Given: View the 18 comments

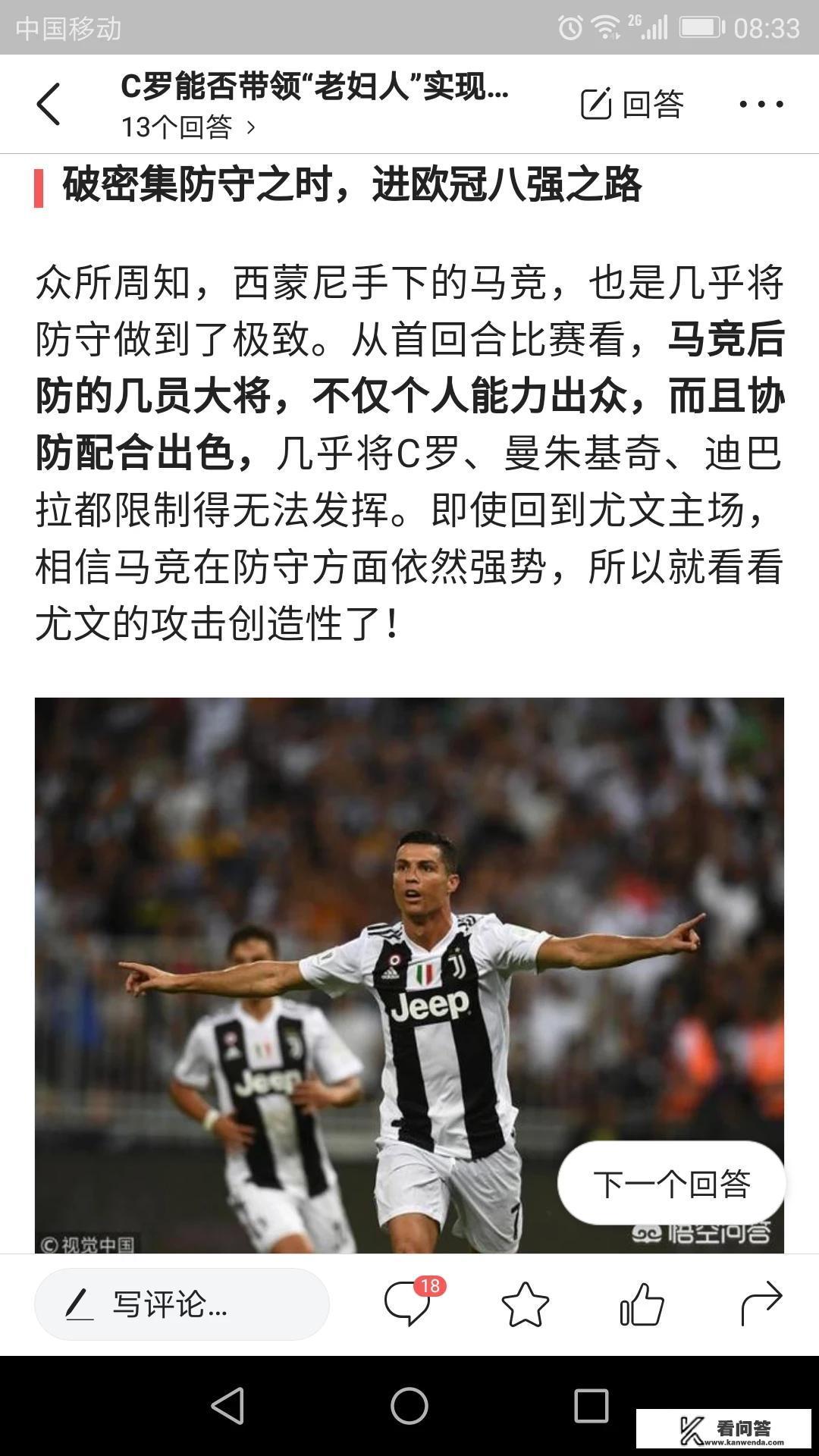Looking at the screenshot, I should [x=409, y=1304].
